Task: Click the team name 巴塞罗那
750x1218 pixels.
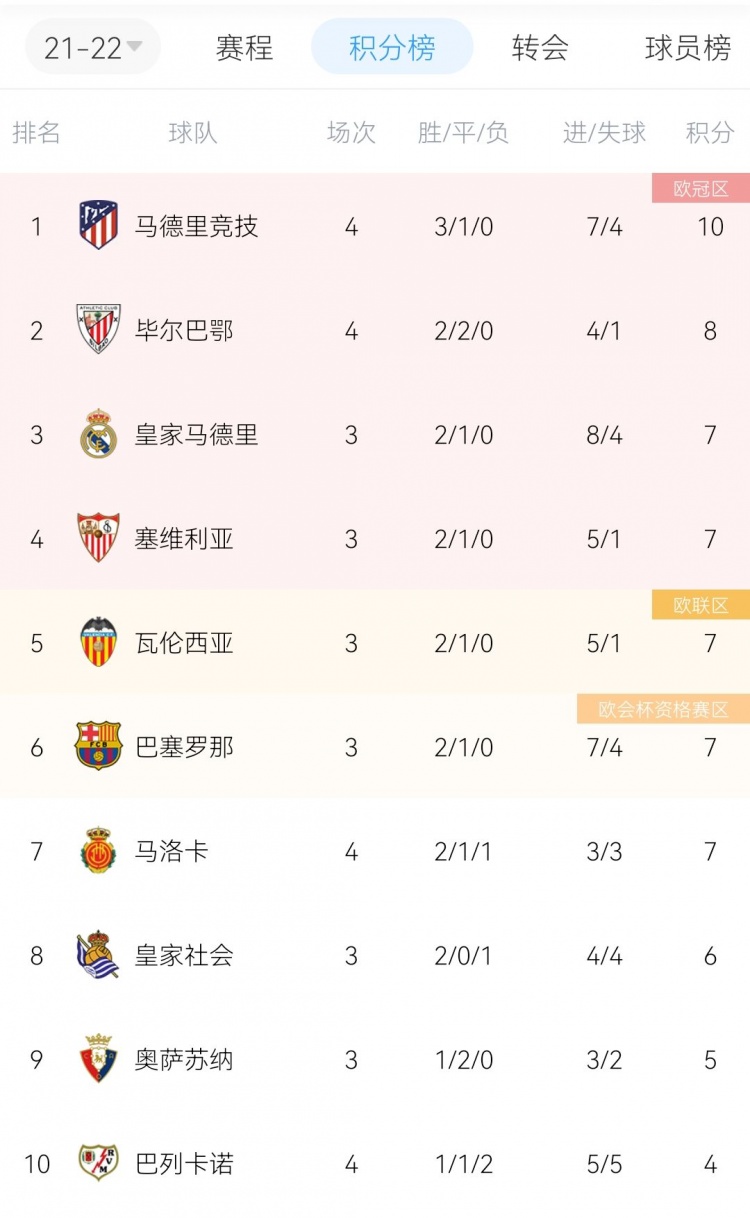Action: coord(187,747)
